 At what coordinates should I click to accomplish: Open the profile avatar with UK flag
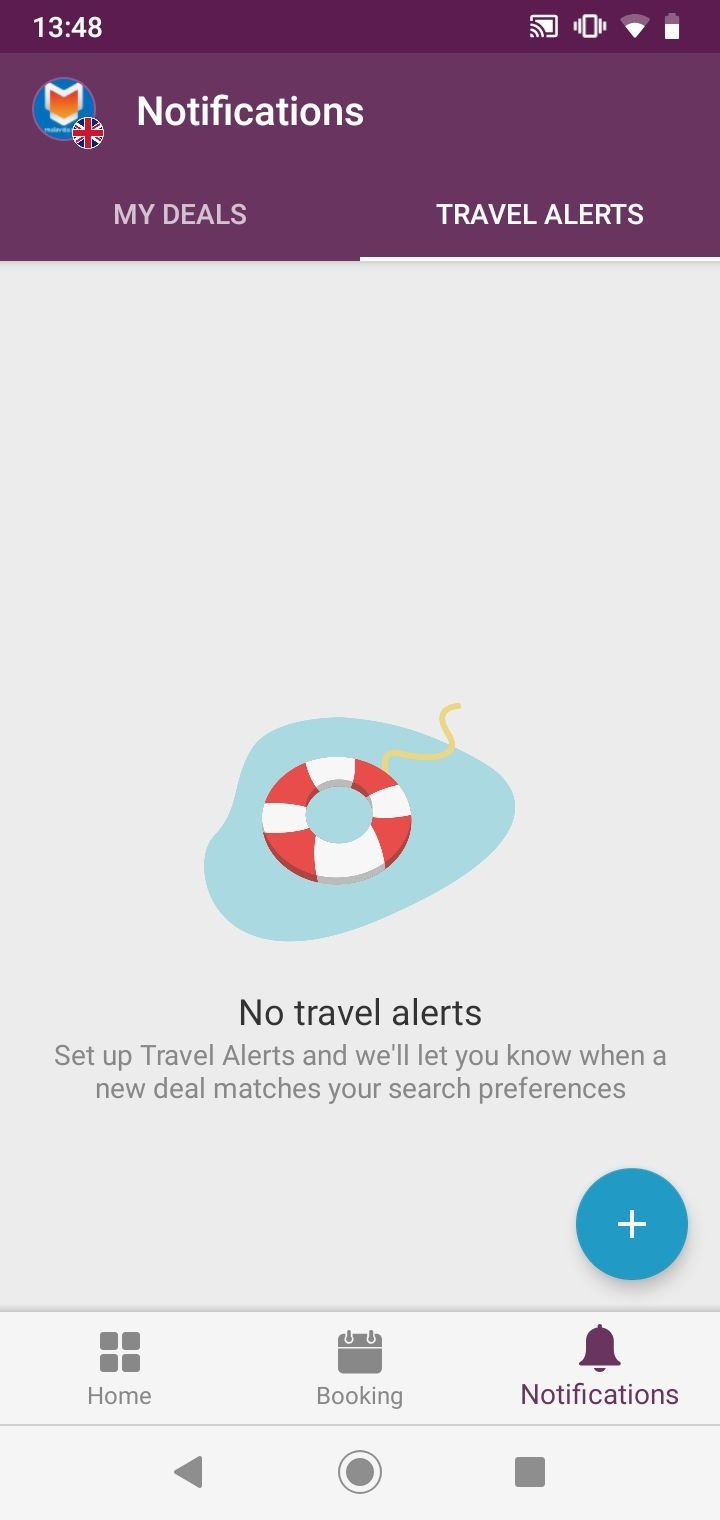point(66,111)
